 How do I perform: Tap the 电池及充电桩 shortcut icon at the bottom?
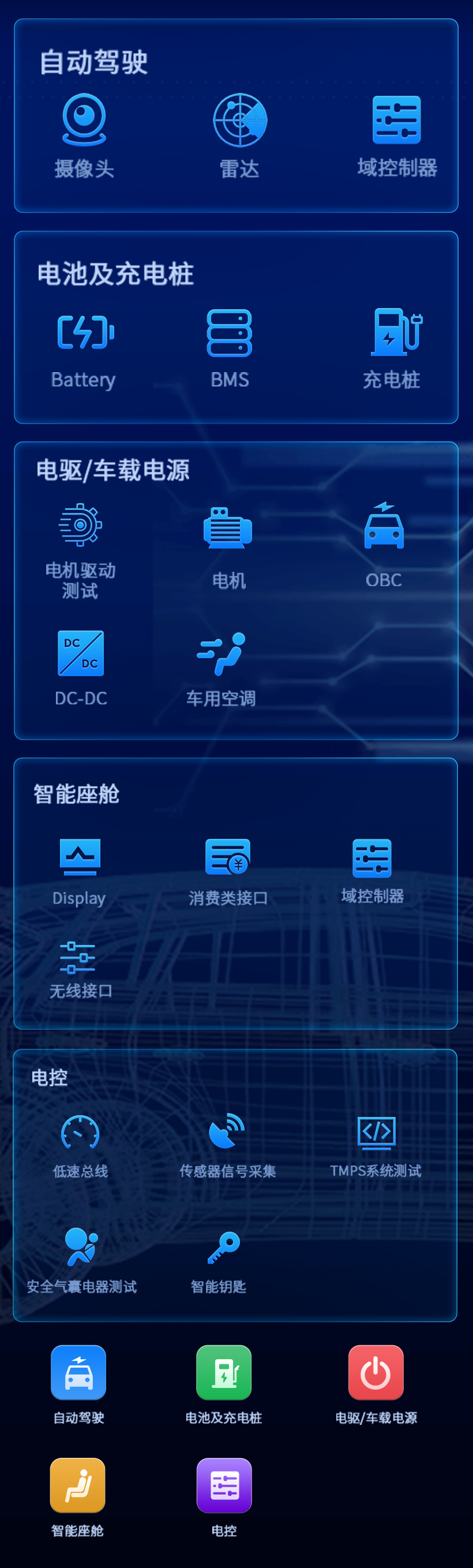click(223, 1373)
